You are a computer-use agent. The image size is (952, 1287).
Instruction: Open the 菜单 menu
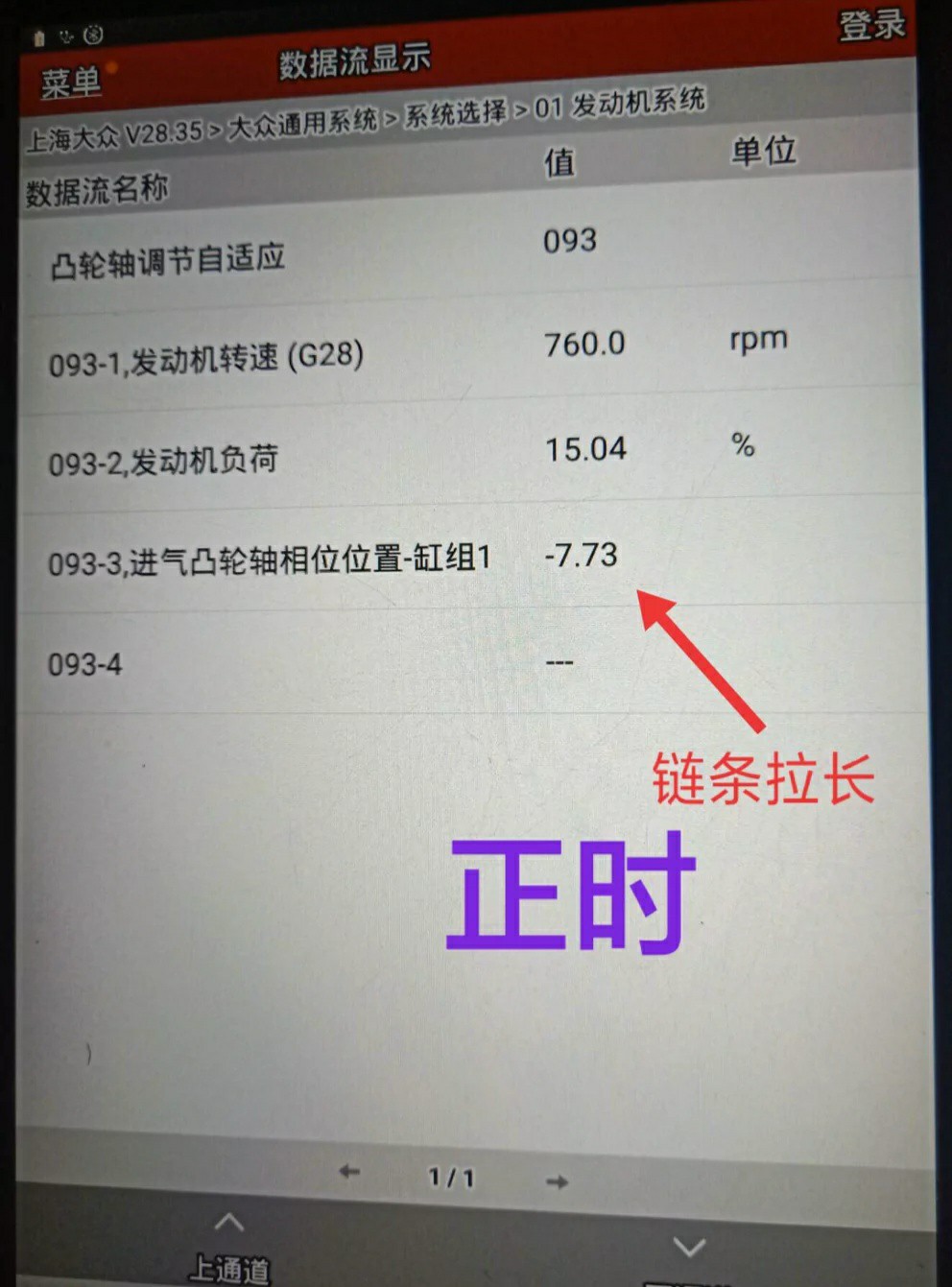[71, 83]
